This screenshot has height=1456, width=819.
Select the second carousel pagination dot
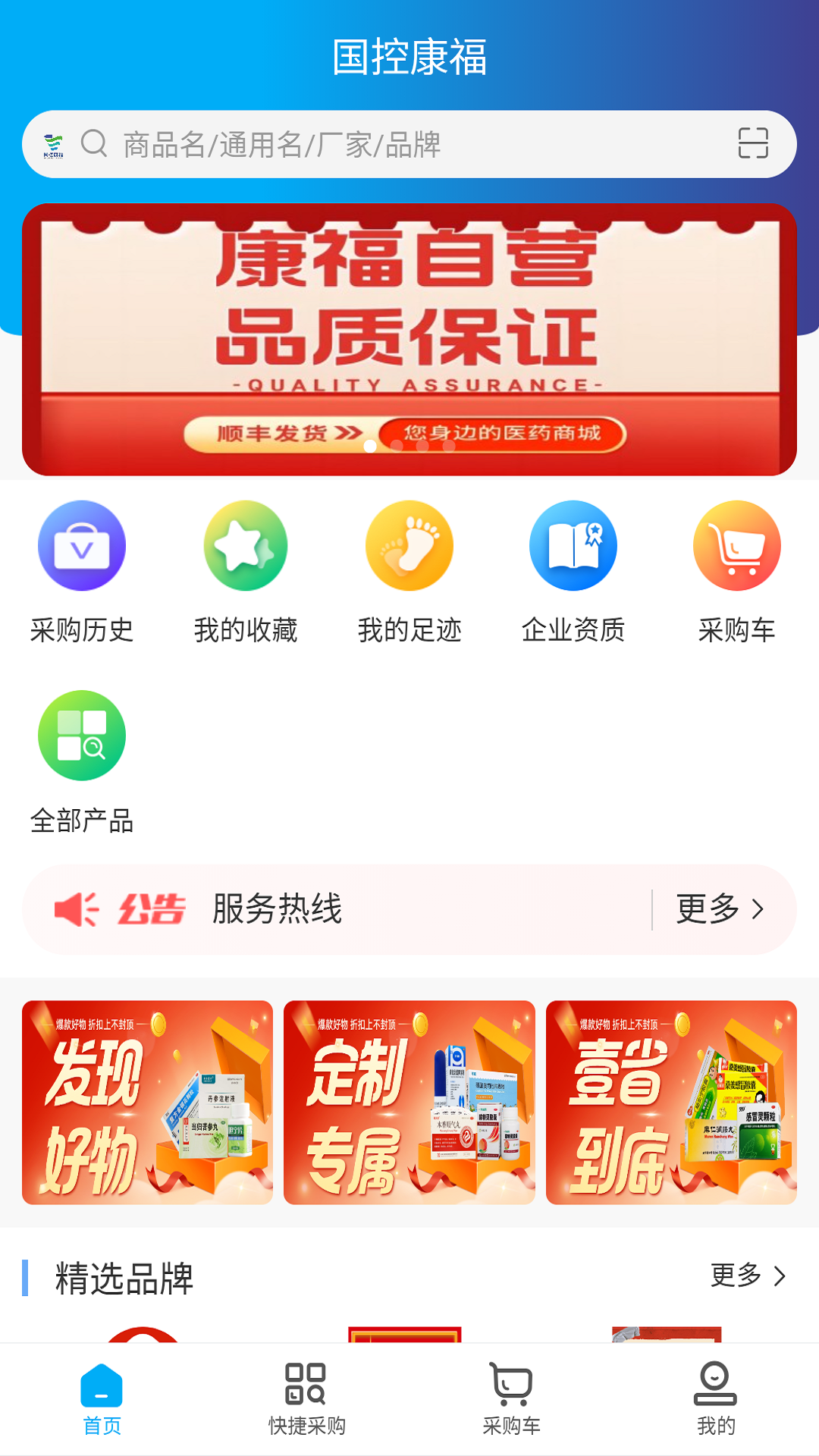(x=395, y=447)
